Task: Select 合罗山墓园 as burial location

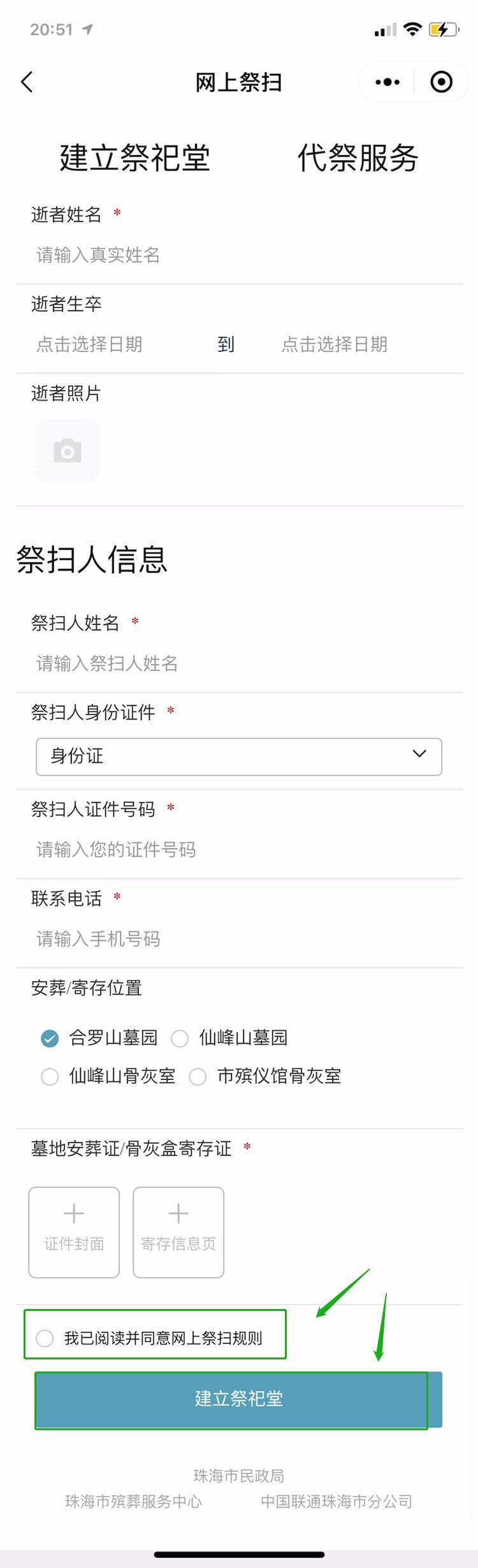Action: pos(50,1039)
